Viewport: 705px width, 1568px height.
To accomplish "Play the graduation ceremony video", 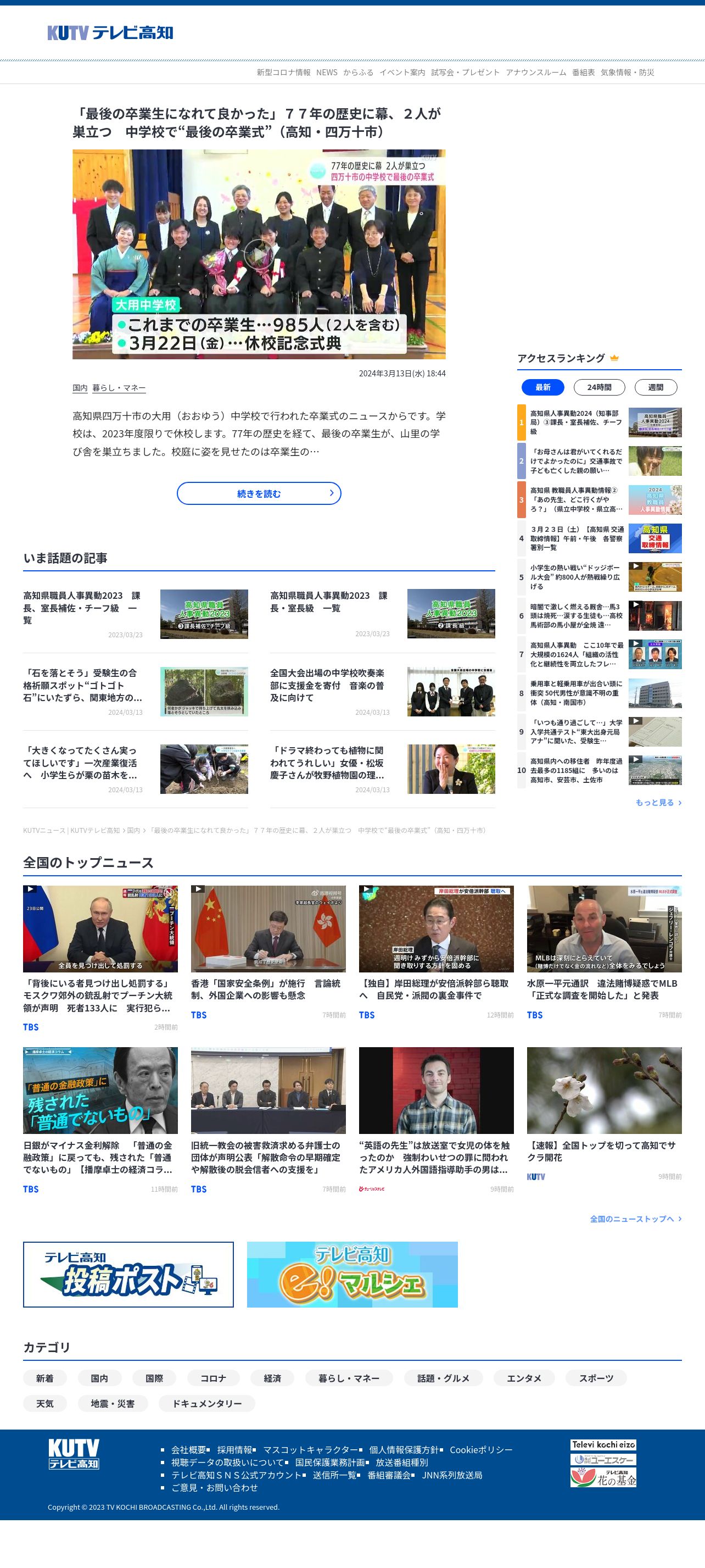I will (259, 254).
